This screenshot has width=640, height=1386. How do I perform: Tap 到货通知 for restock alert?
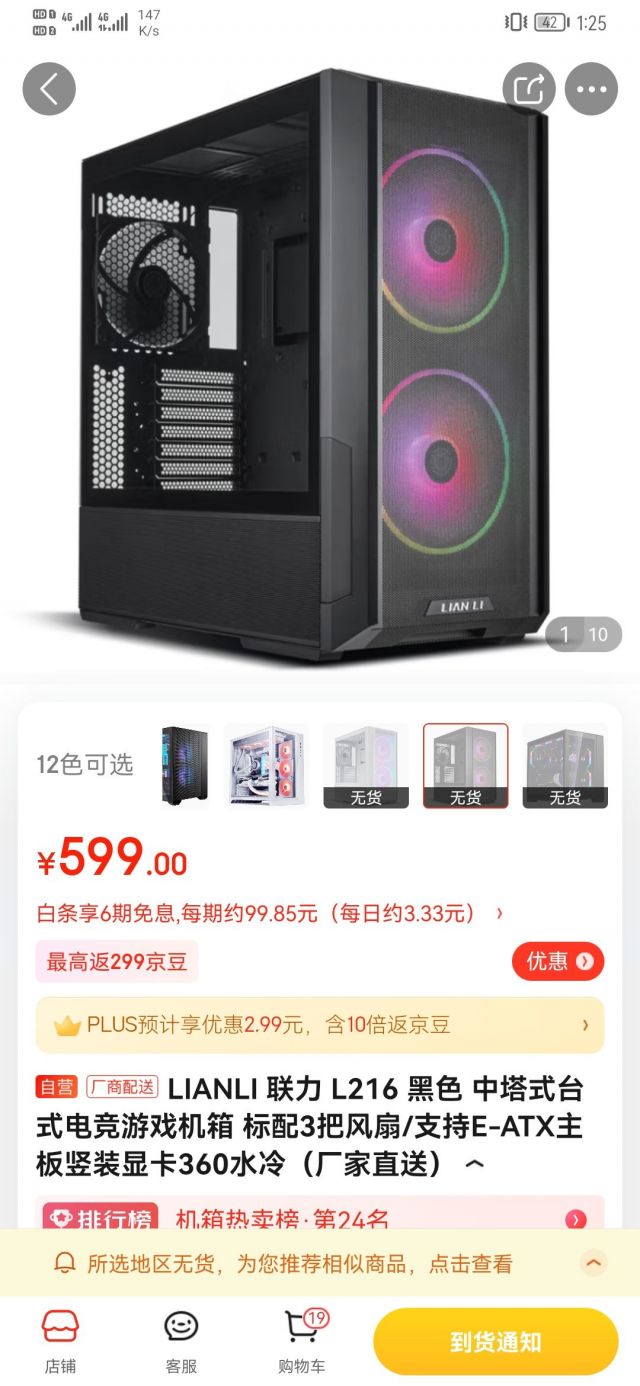tap(495, 1342)
